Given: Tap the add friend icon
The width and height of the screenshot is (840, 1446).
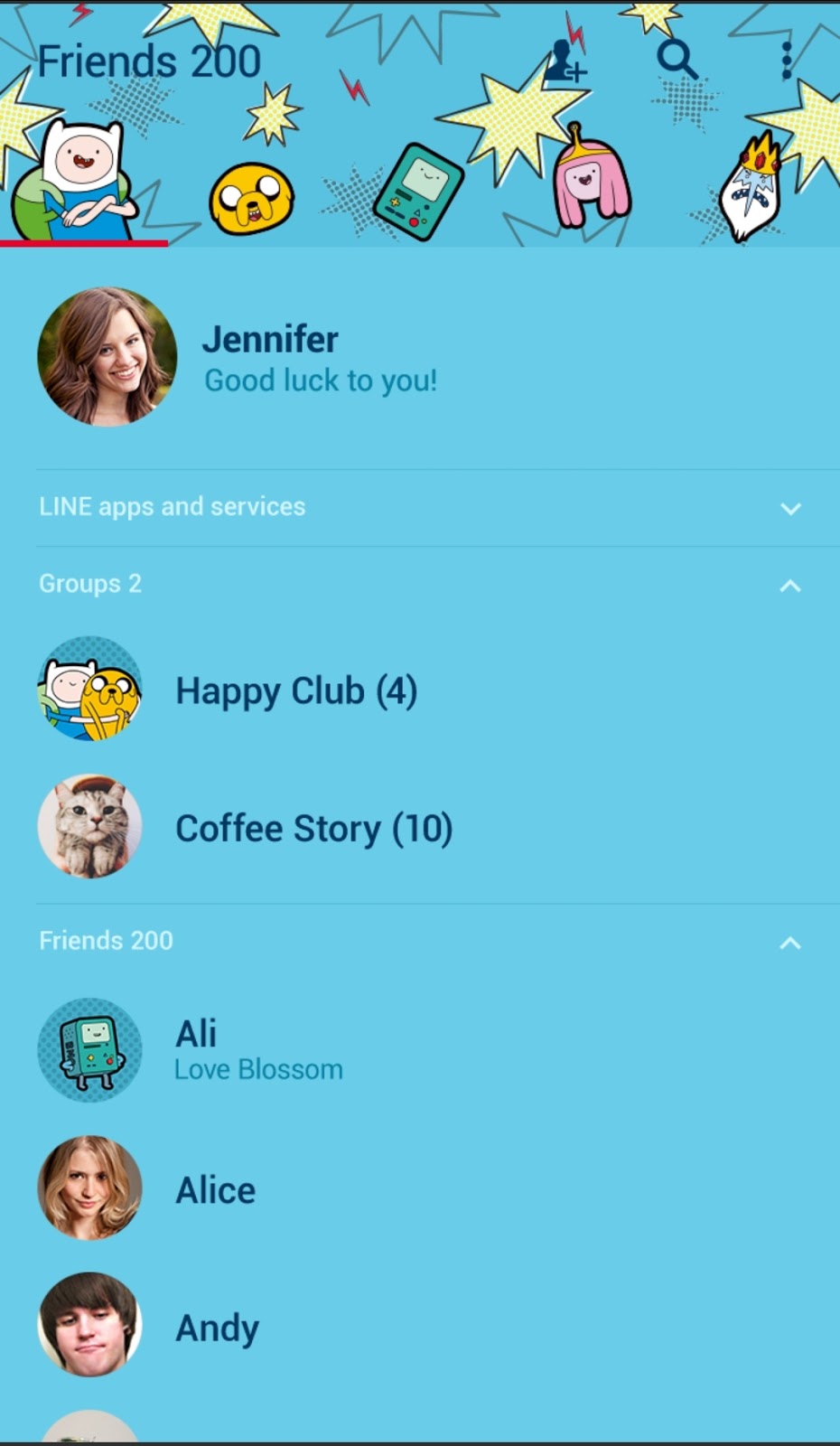Looking at the screenshot, I should click(x=565, y=62).
